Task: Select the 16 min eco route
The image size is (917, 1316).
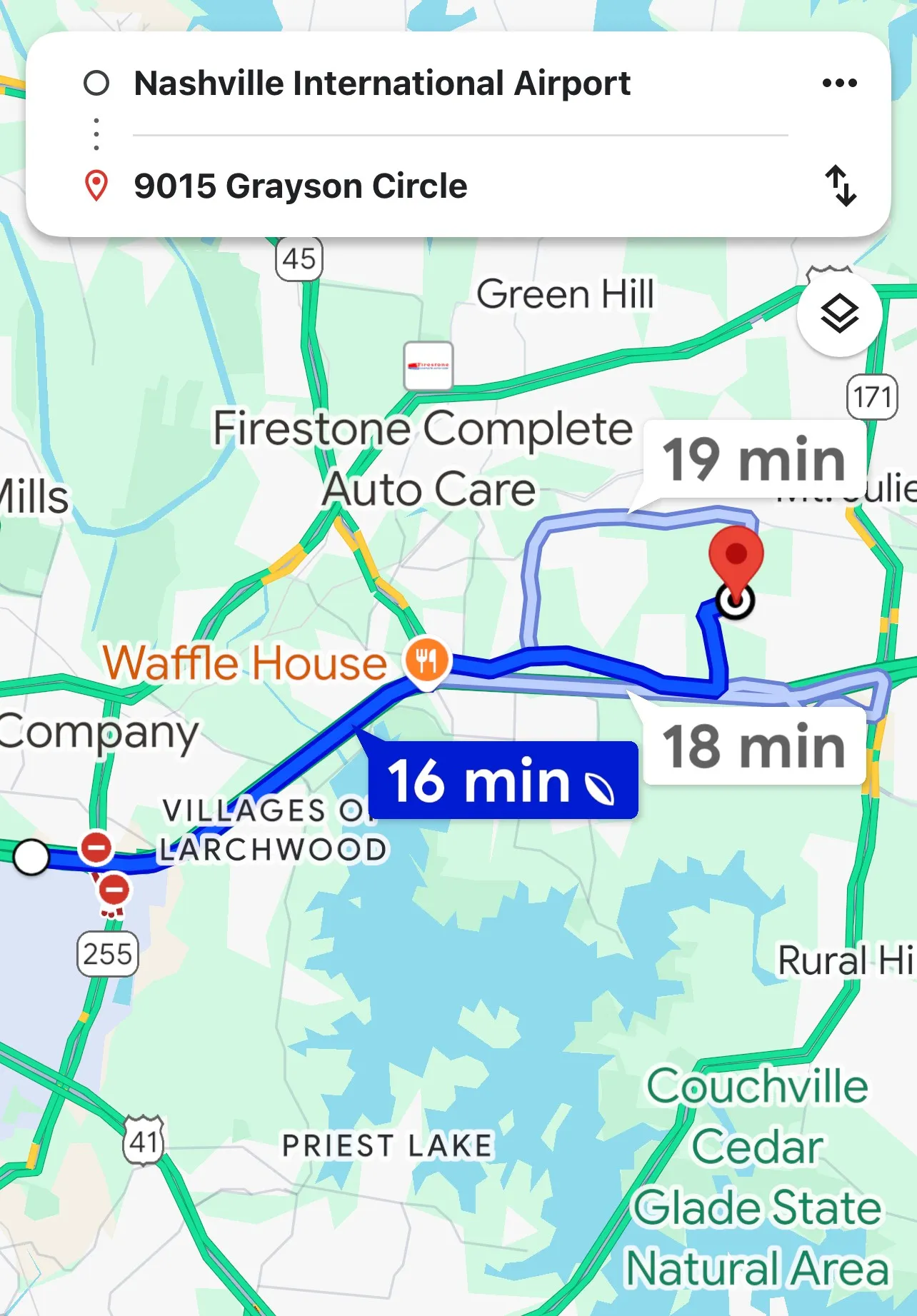Action: (502, 781)
